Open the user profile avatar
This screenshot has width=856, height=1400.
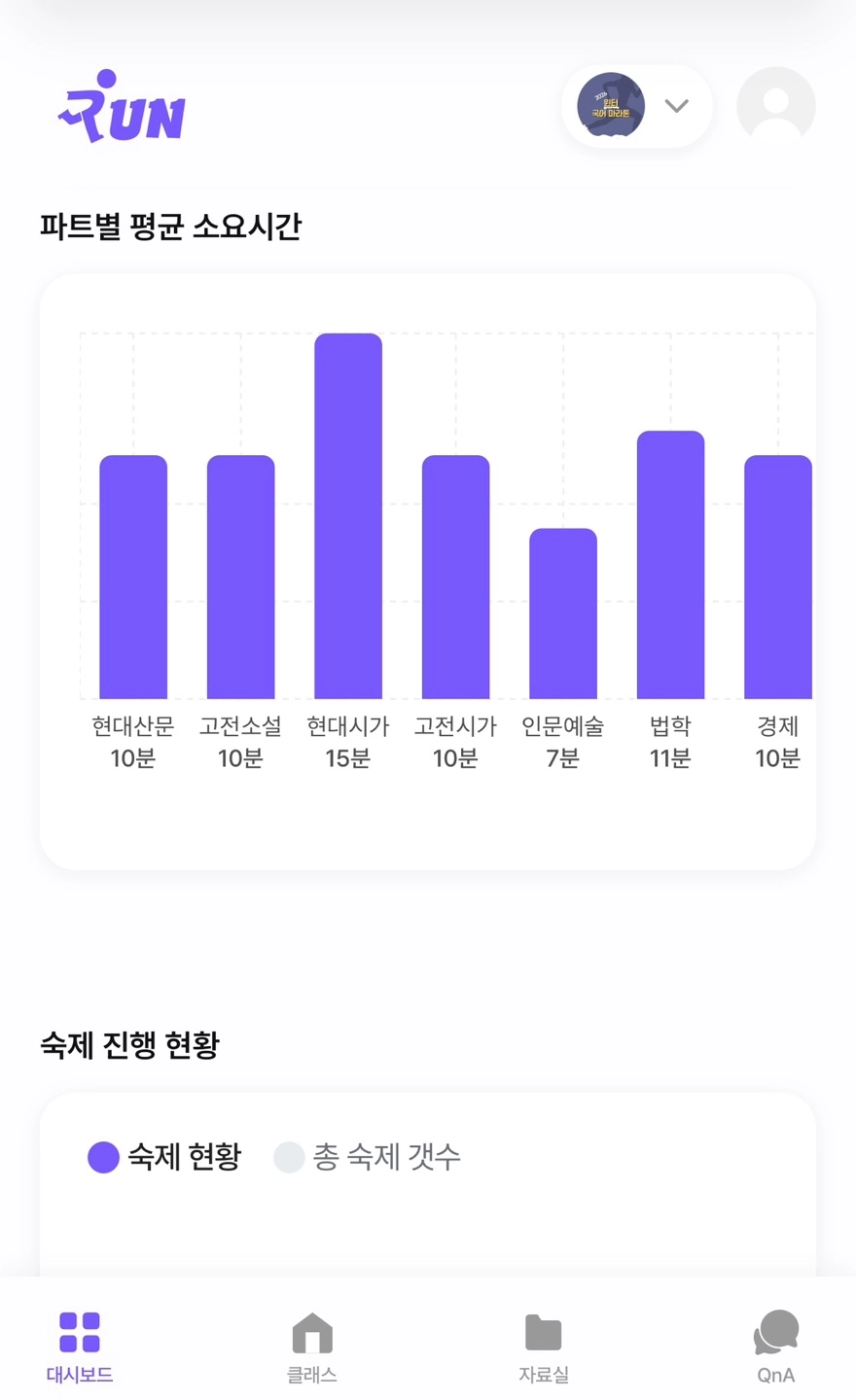775,106
